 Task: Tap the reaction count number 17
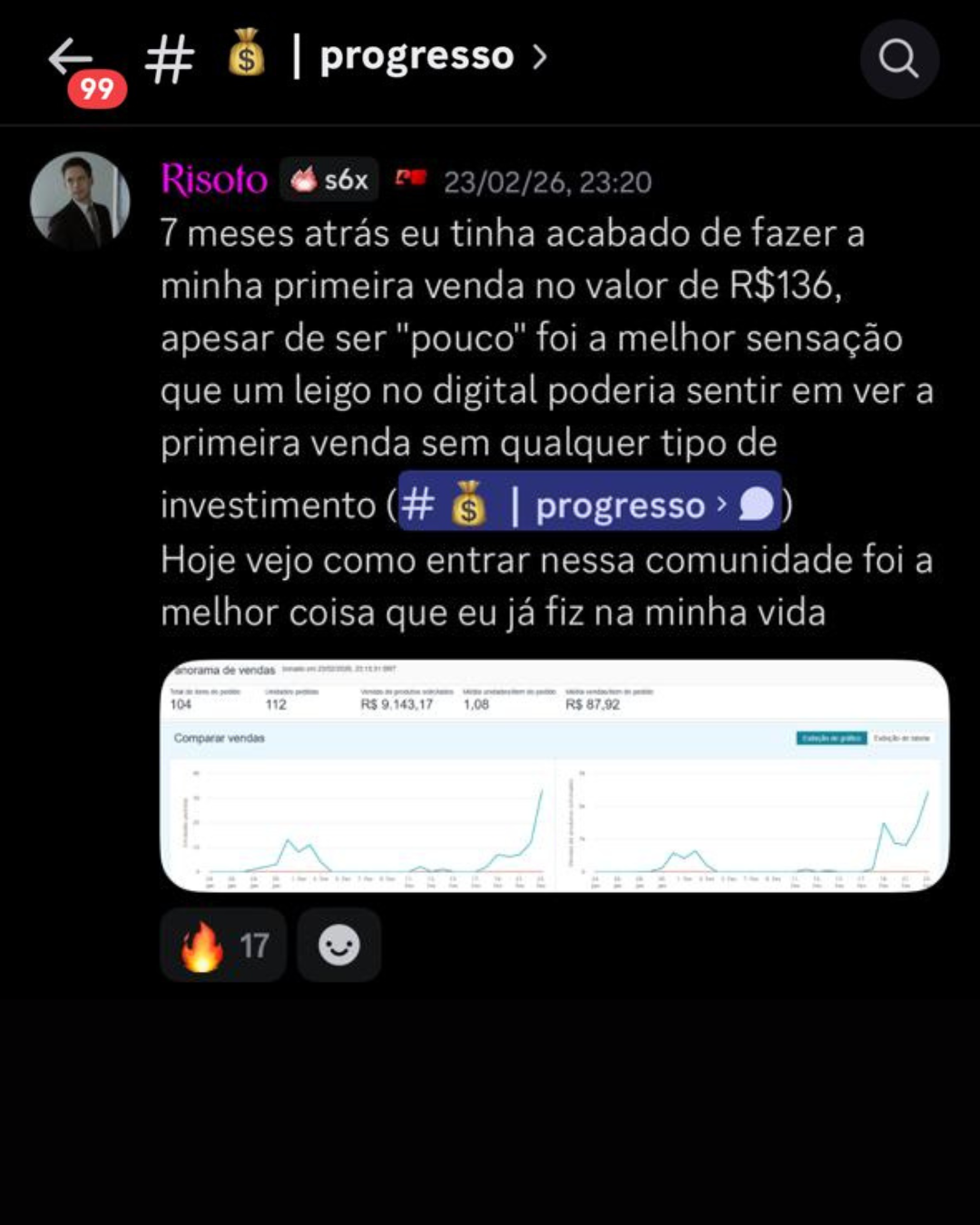tap(253, 946)
